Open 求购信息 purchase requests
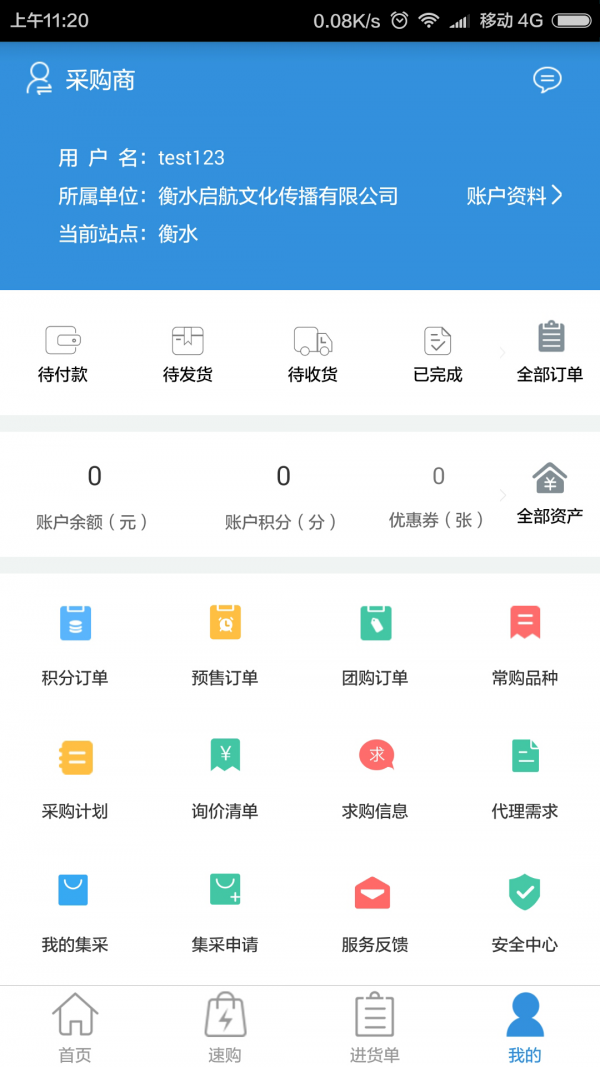Image resolution: width=600 pixels, height=1067 pixels. pos(375,778)
